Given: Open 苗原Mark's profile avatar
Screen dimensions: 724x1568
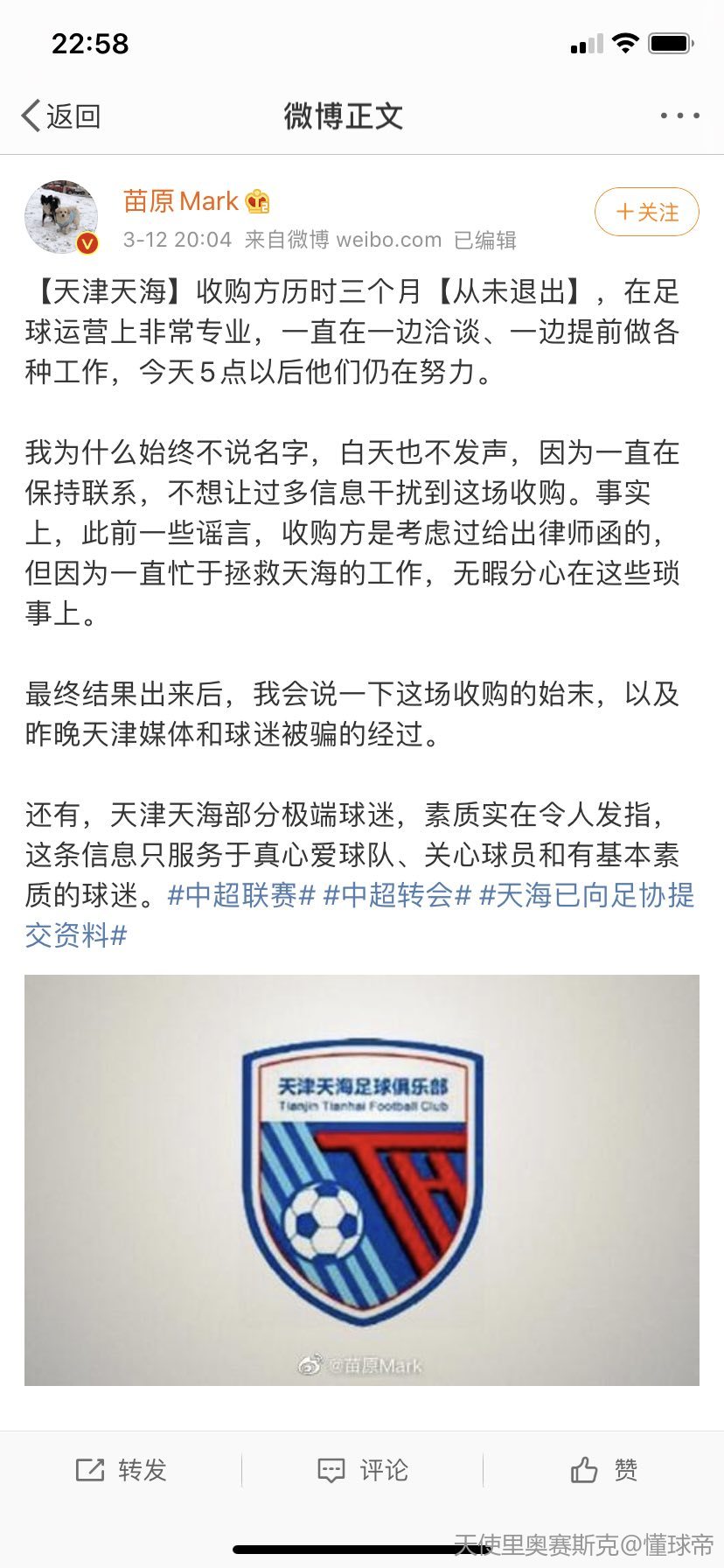Looking at the screenshot, I should pyautogui.click(x=61, y=217).
